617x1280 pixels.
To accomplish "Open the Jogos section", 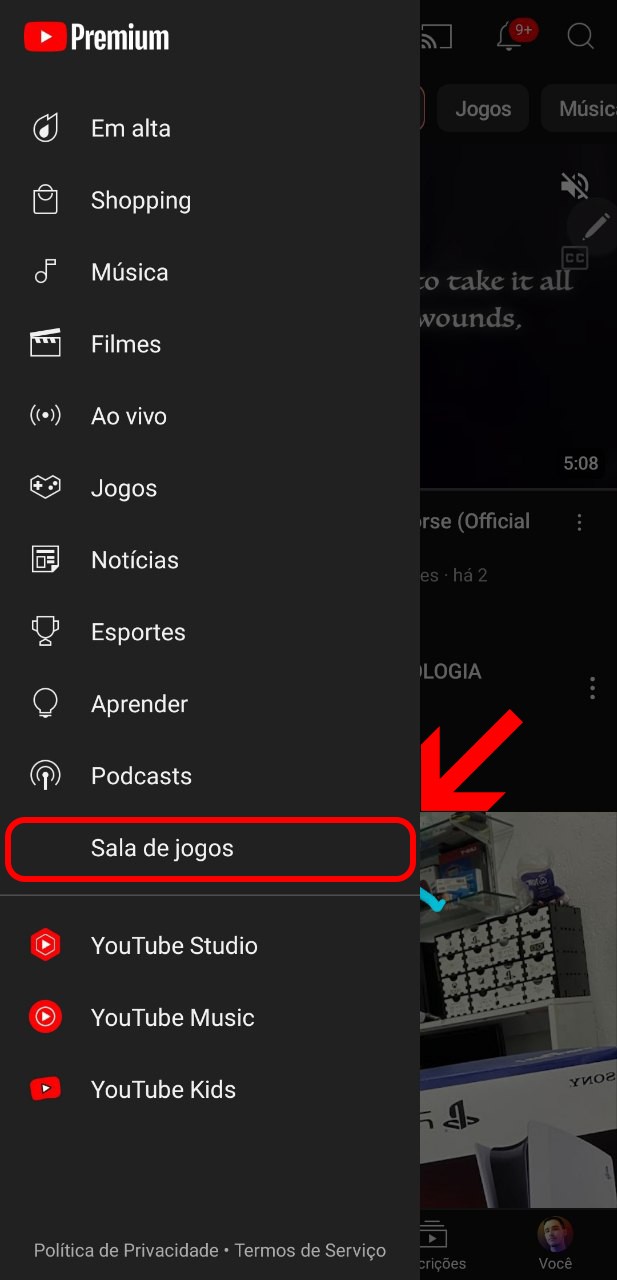I will pos(210,488).
